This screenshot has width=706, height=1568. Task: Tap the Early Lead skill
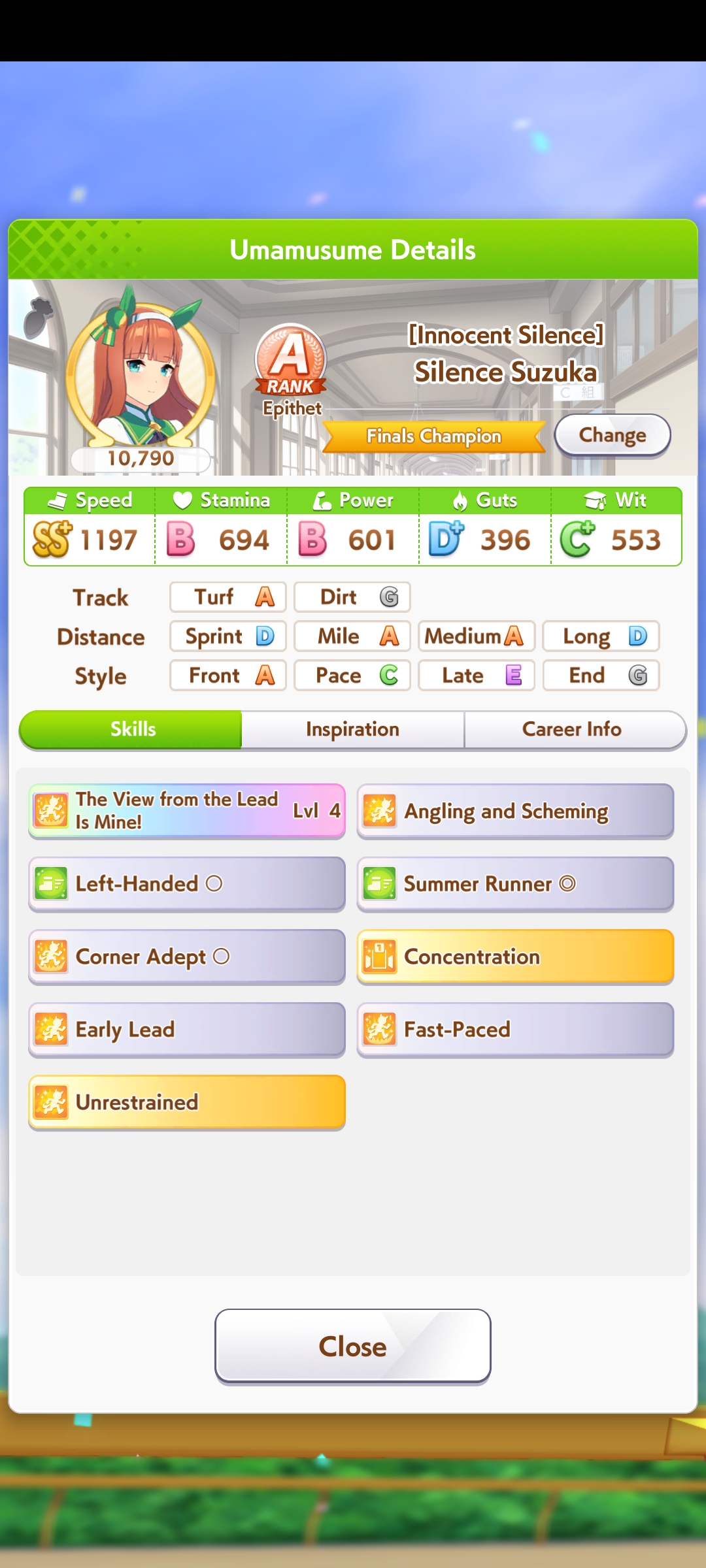(x=187, y=1030)
